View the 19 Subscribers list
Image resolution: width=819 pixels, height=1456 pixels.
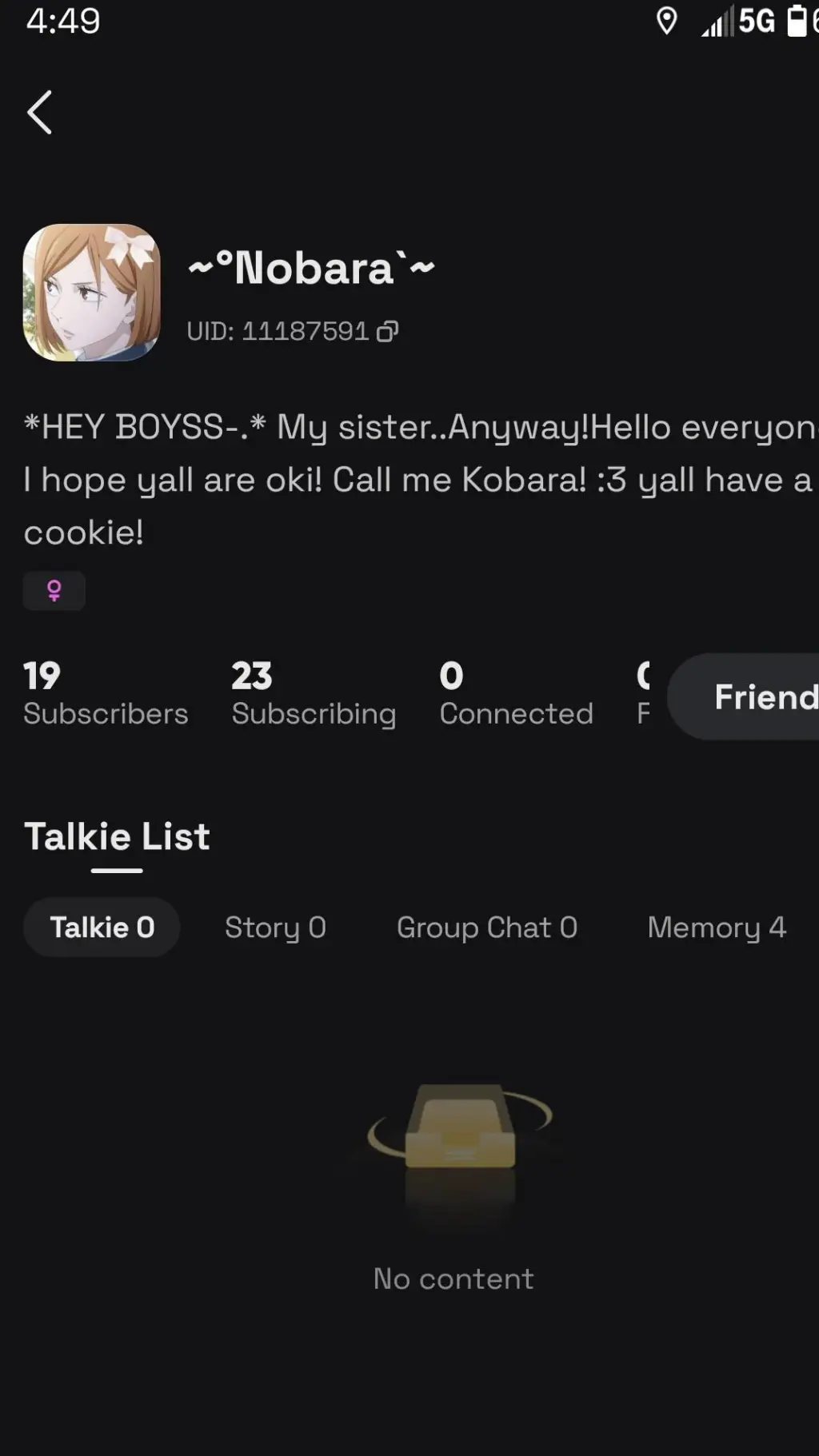(x=106, y=694)
